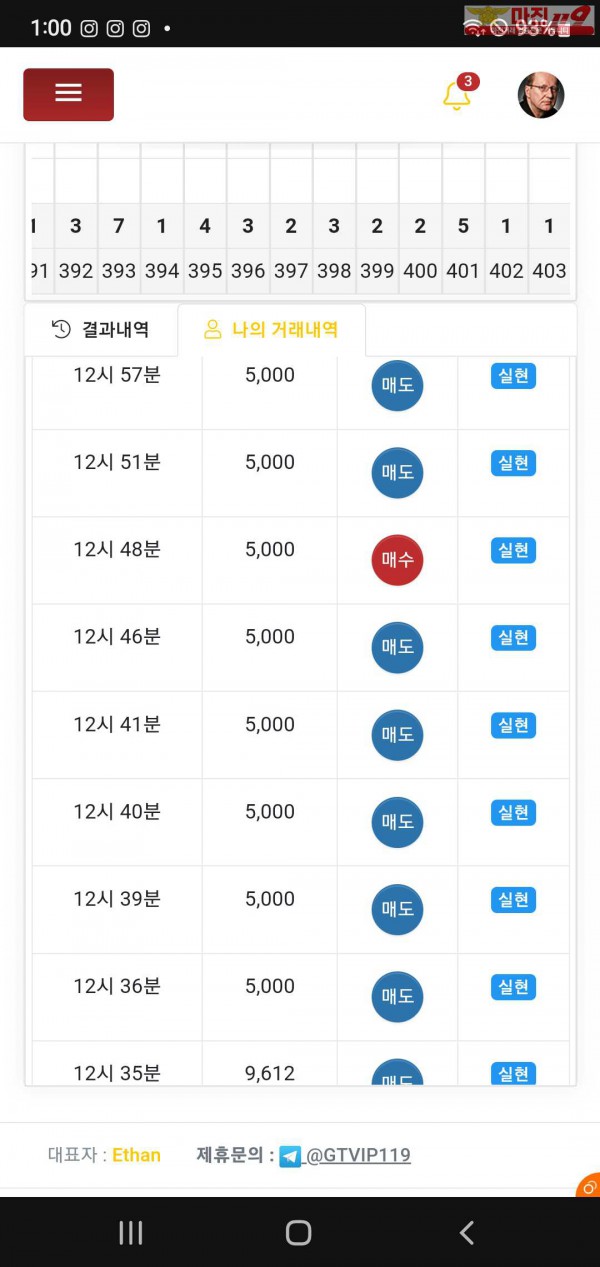Go to the home screen
This screenshot has height=1267, width=600.
[x=298, y=1232]
